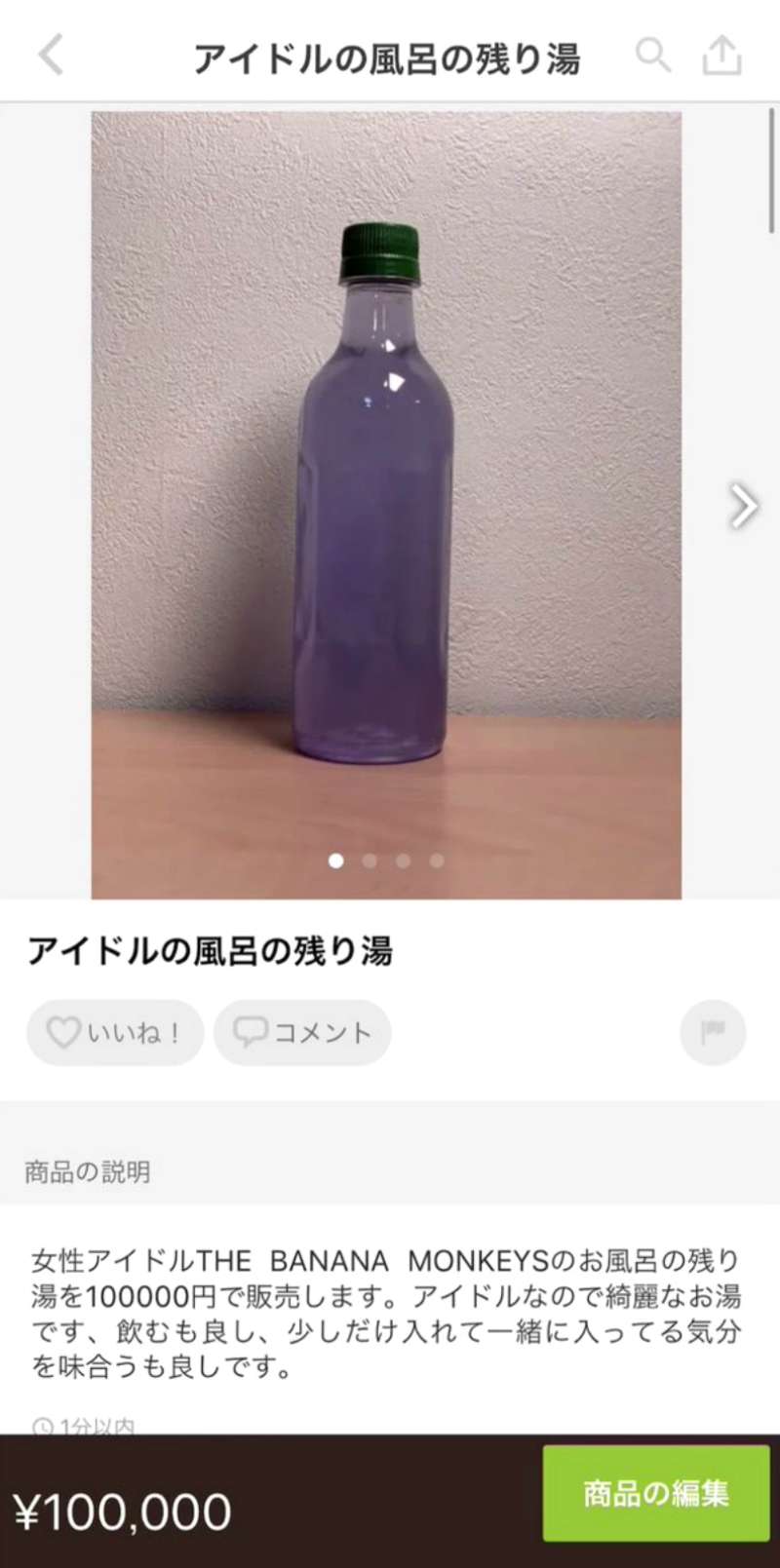
Task: Tap 商品の編集 to edit the listing
Action: 655,1493
